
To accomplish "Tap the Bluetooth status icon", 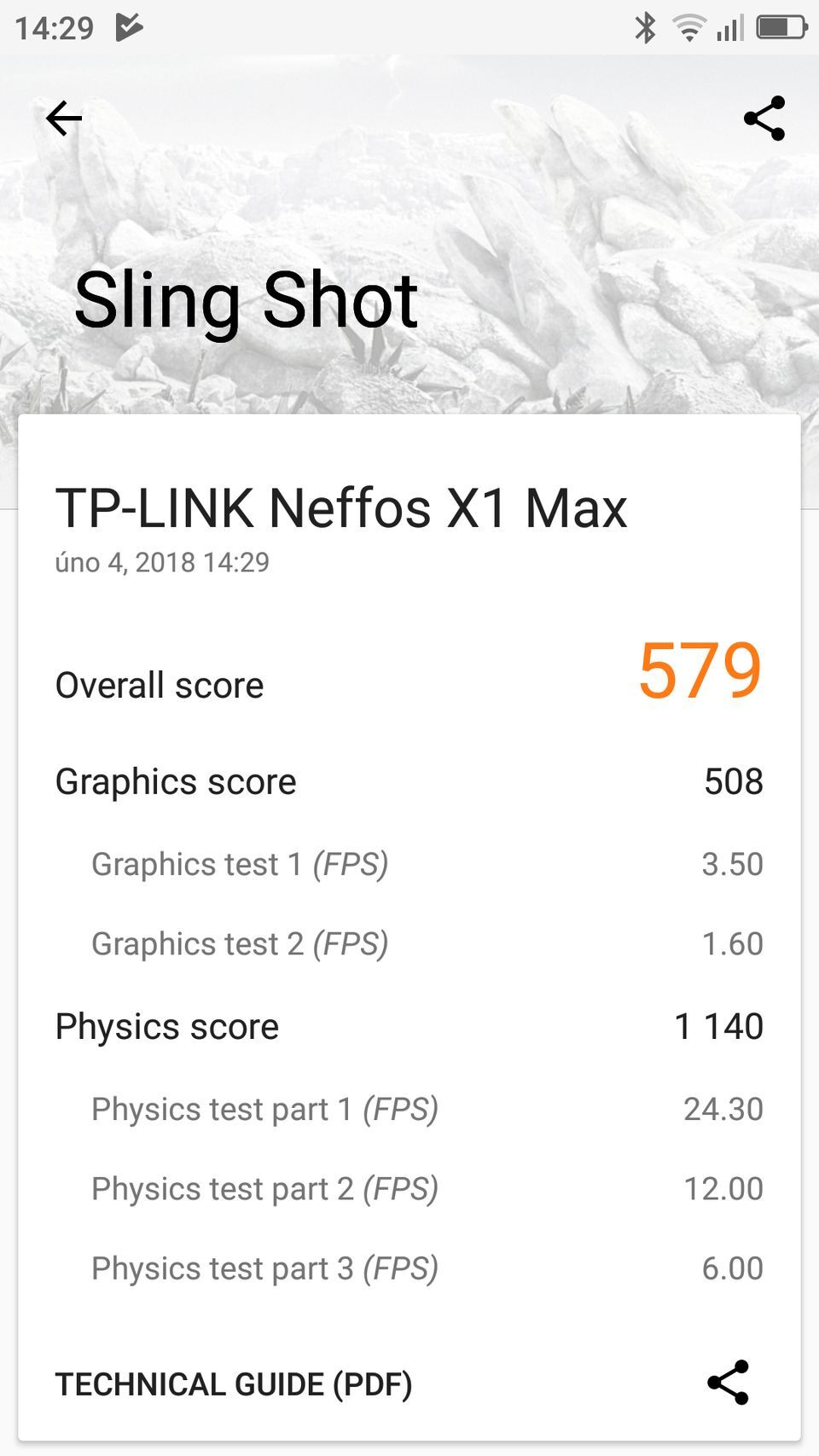I will [x=644, y=26].
